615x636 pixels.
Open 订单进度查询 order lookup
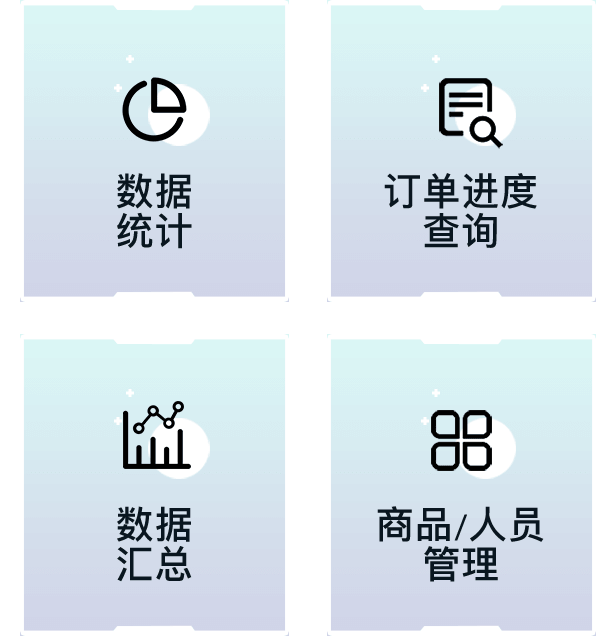pyautogui.click(x=461, y=150)
